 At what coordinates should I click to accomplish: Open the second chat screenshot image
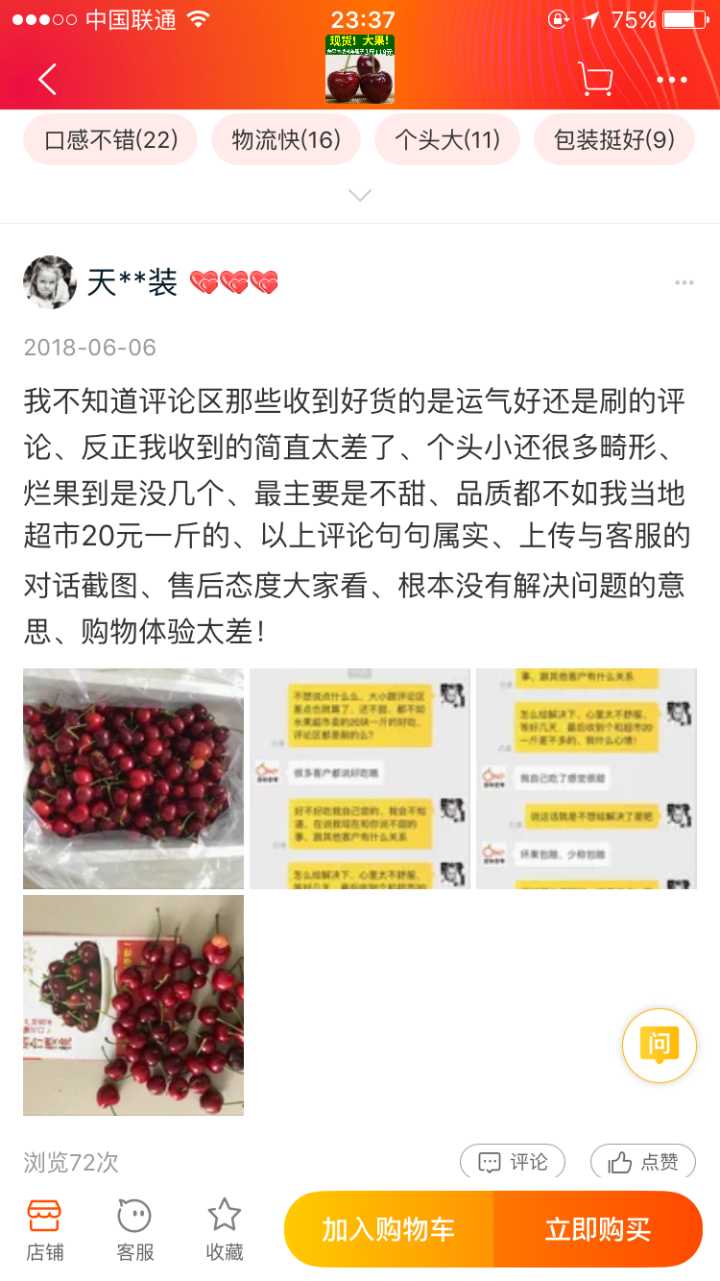tap(586, 778)
